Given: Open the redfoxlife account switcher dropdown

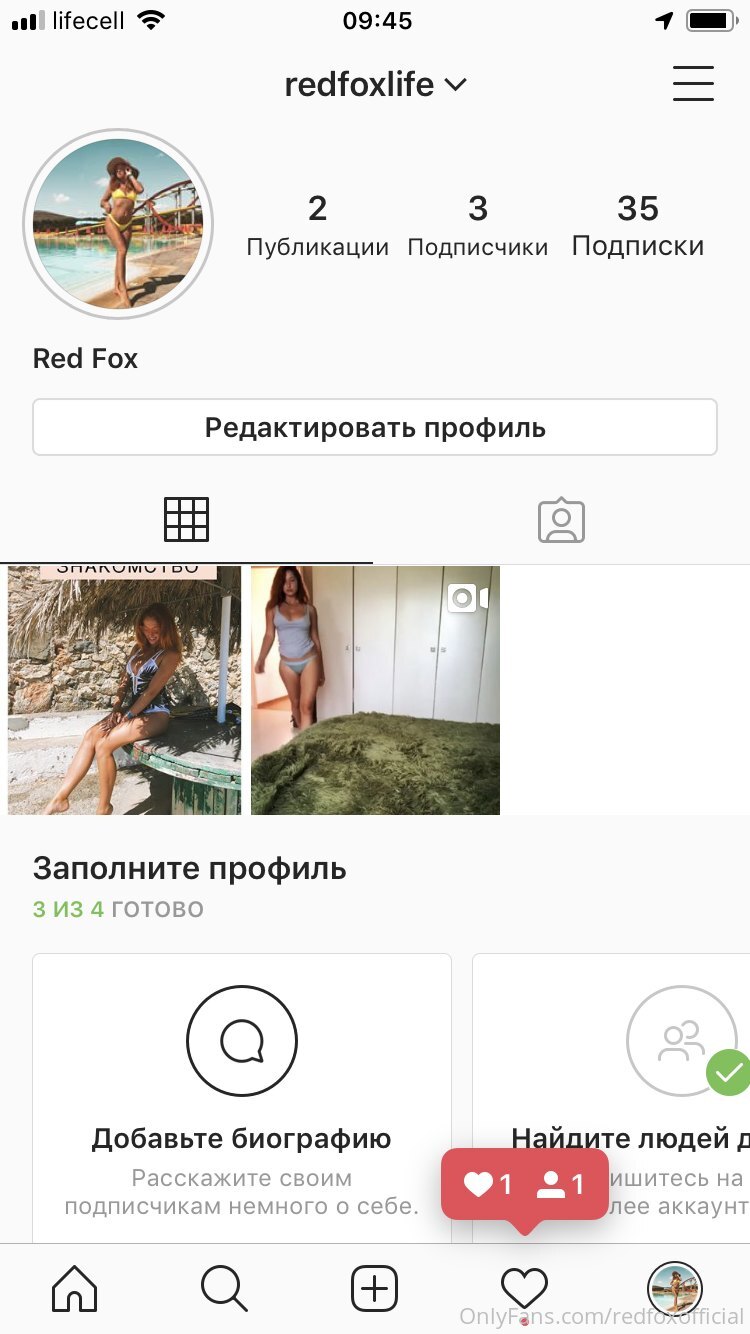Looking at the screenshot, I should pyautogui.click(x=375, y=84).
